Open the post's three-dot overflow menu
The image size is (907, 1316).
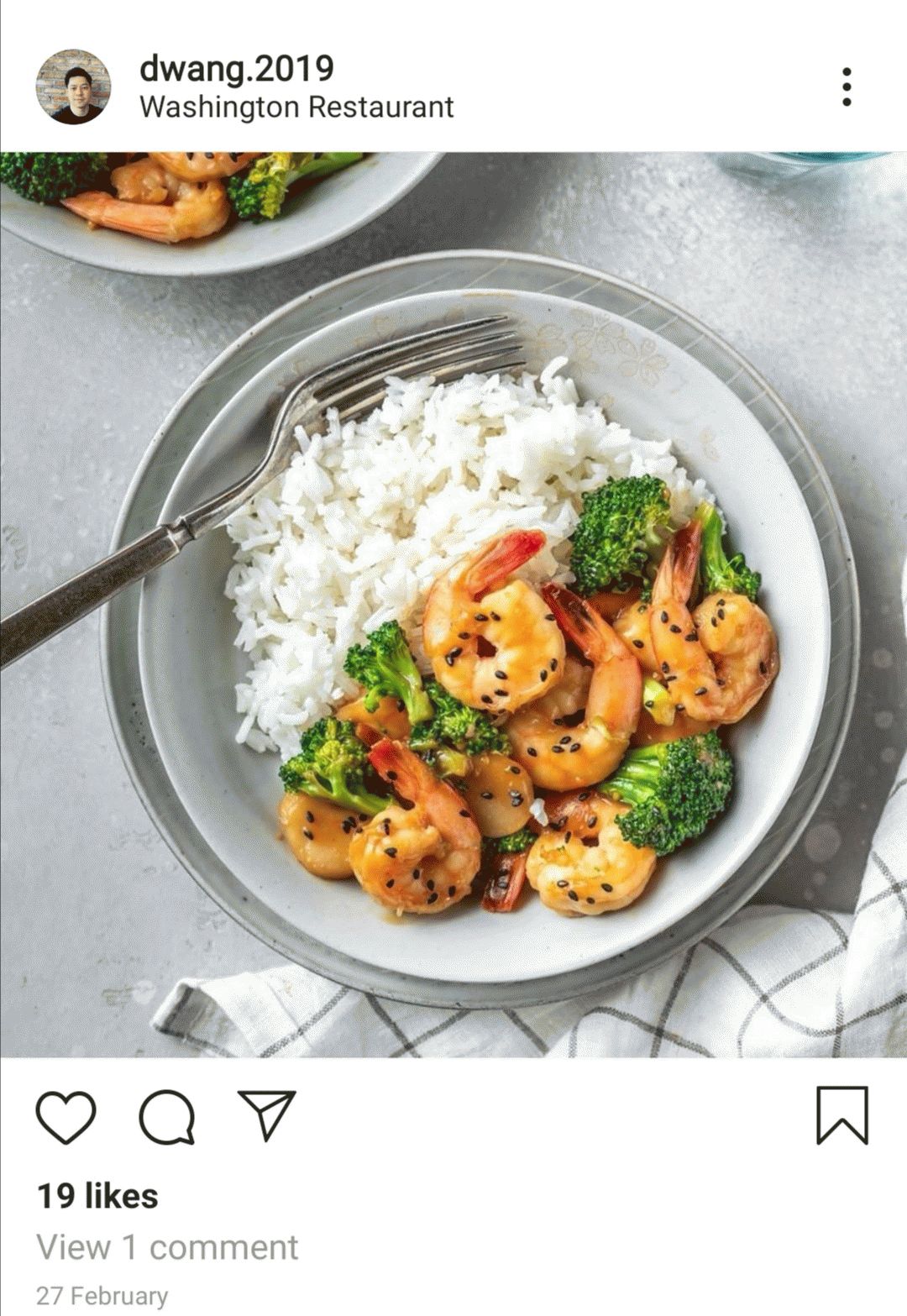coord(846,87)
